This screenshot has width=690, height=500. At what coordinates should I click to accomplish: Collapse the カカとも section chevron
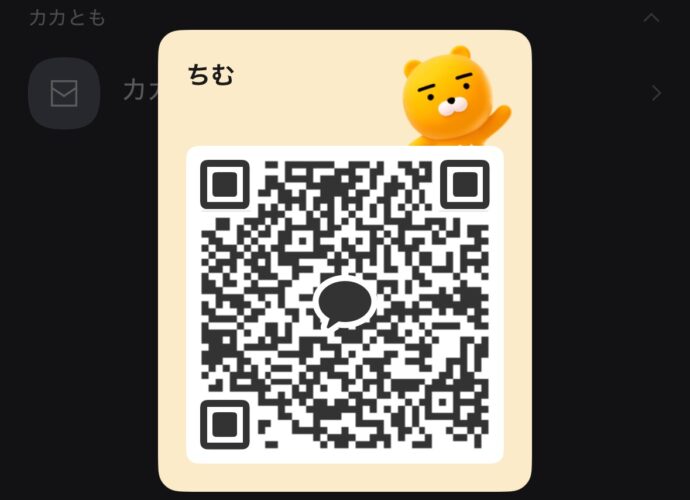pyautogui.click(x=652, y=18)
